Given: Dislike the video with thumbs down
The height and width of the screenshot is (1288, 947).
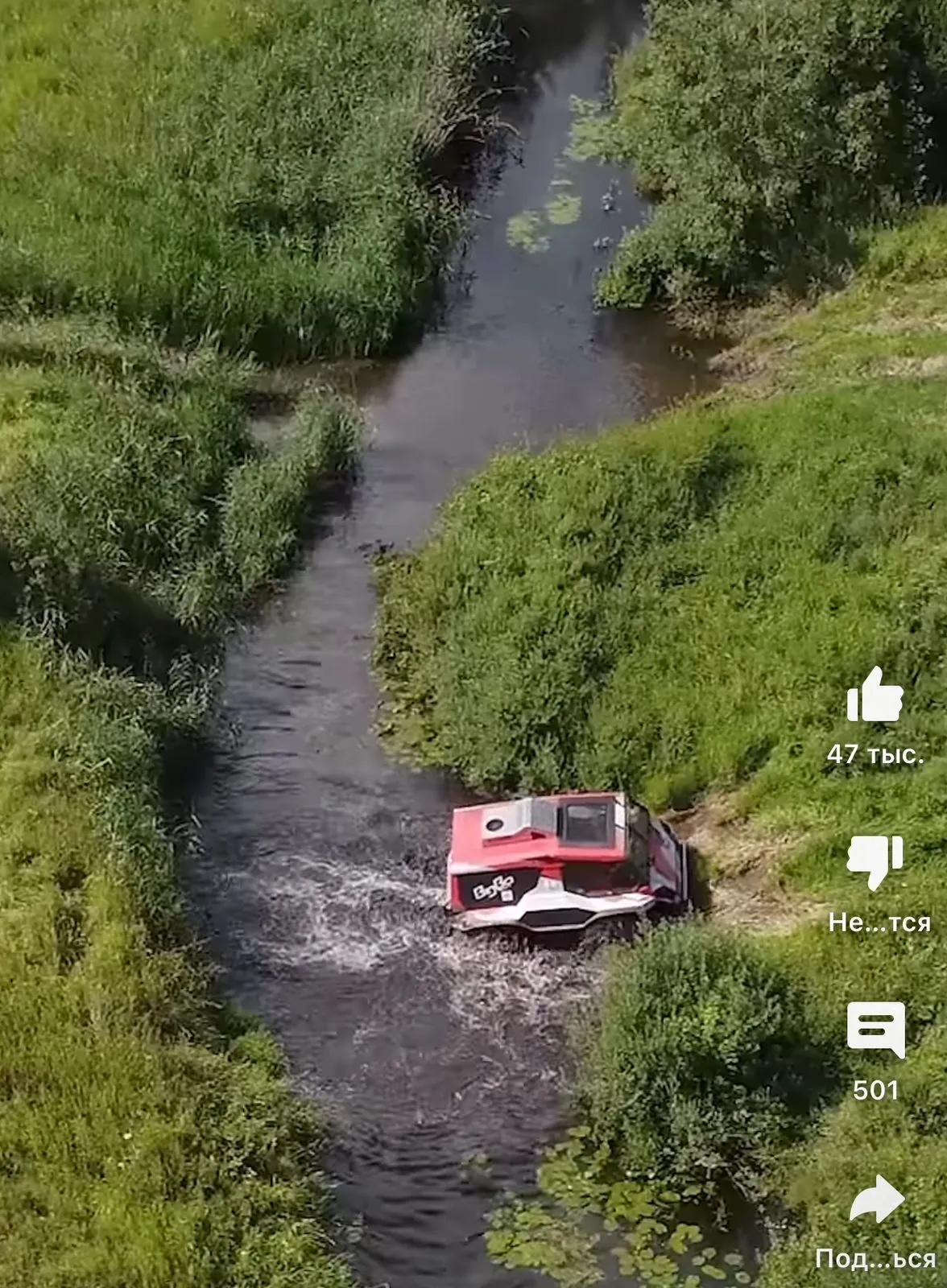Looking at the screenshot, I should [875, 862].
